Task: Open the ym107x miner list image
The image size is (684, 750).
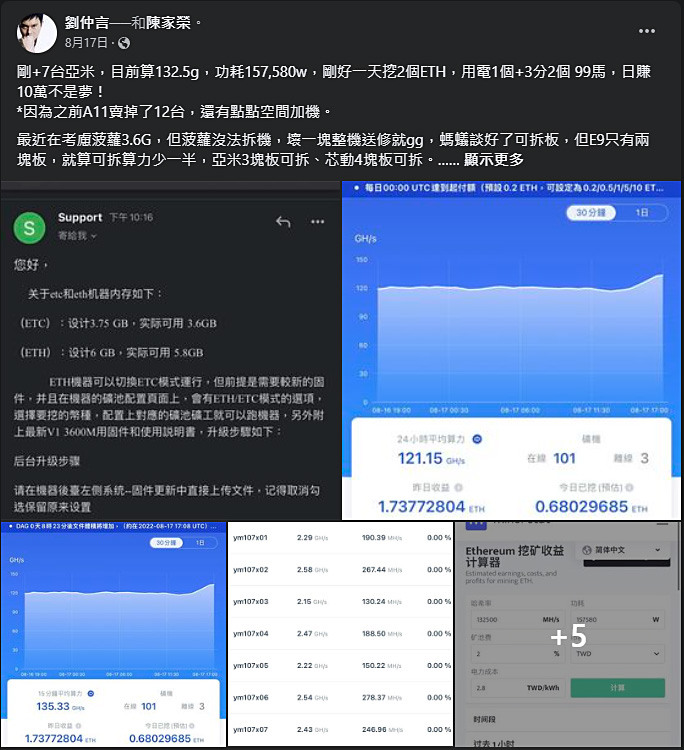Action: tap(340, 635)
